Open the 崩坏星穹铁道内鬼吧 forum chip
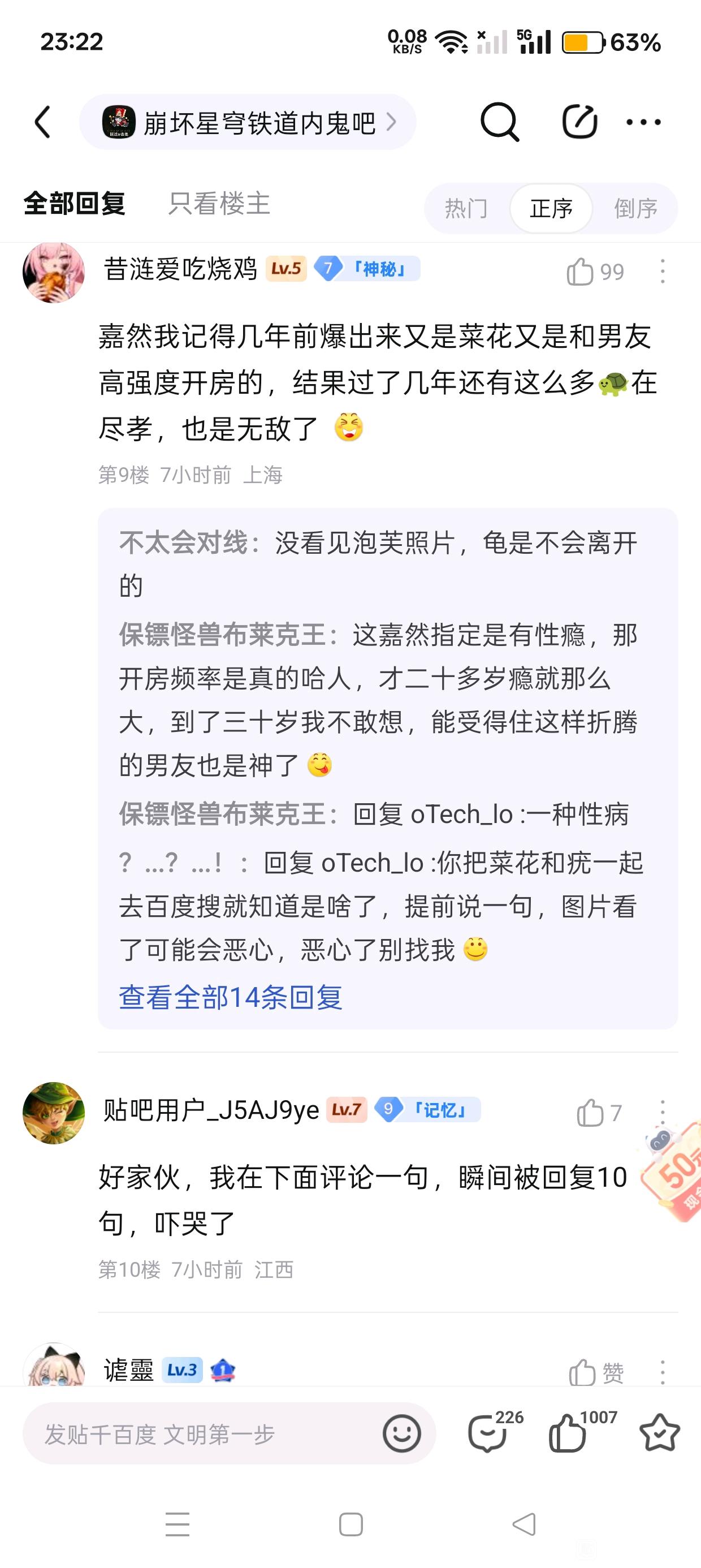This screenshot has height=1568, width=701. (247, 122)
